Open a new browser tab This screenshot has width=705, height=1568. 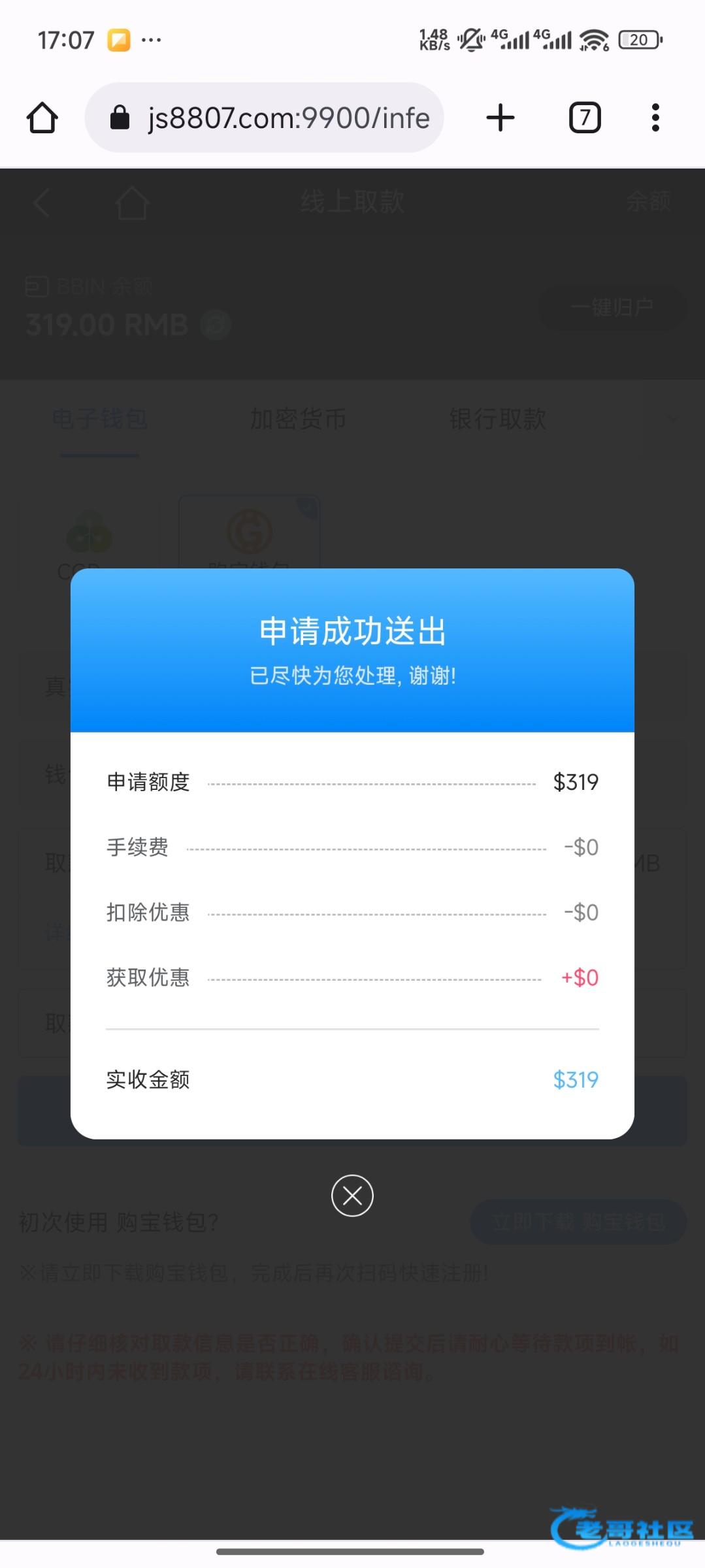click(500, 118)
